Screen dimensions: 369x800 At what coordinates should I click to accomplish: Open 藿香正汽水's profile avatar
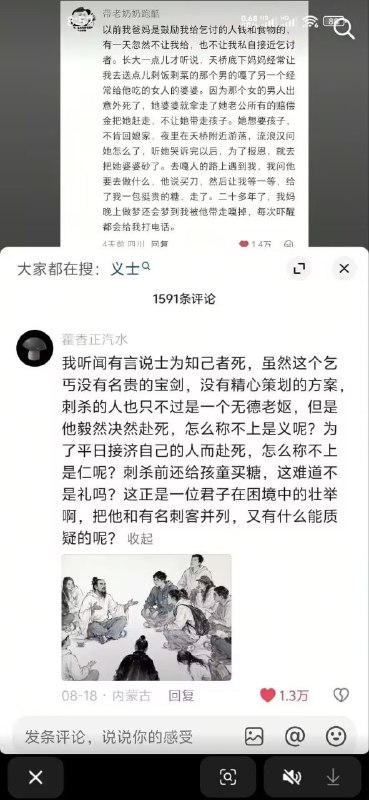(35, 348)
